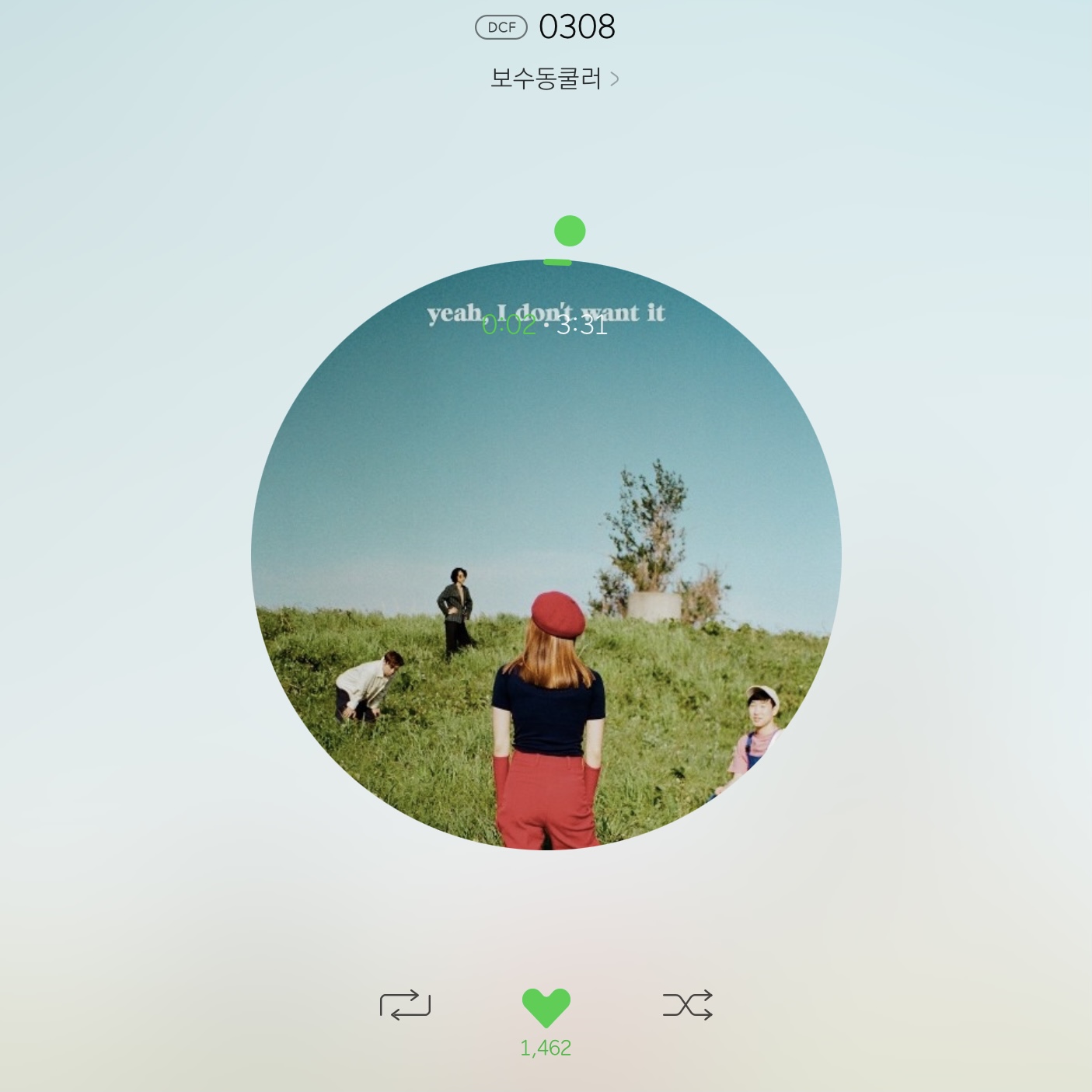Unlike the song with heart icon
This screenshot has width=1092, height=1092.
tap(546, 1007)
